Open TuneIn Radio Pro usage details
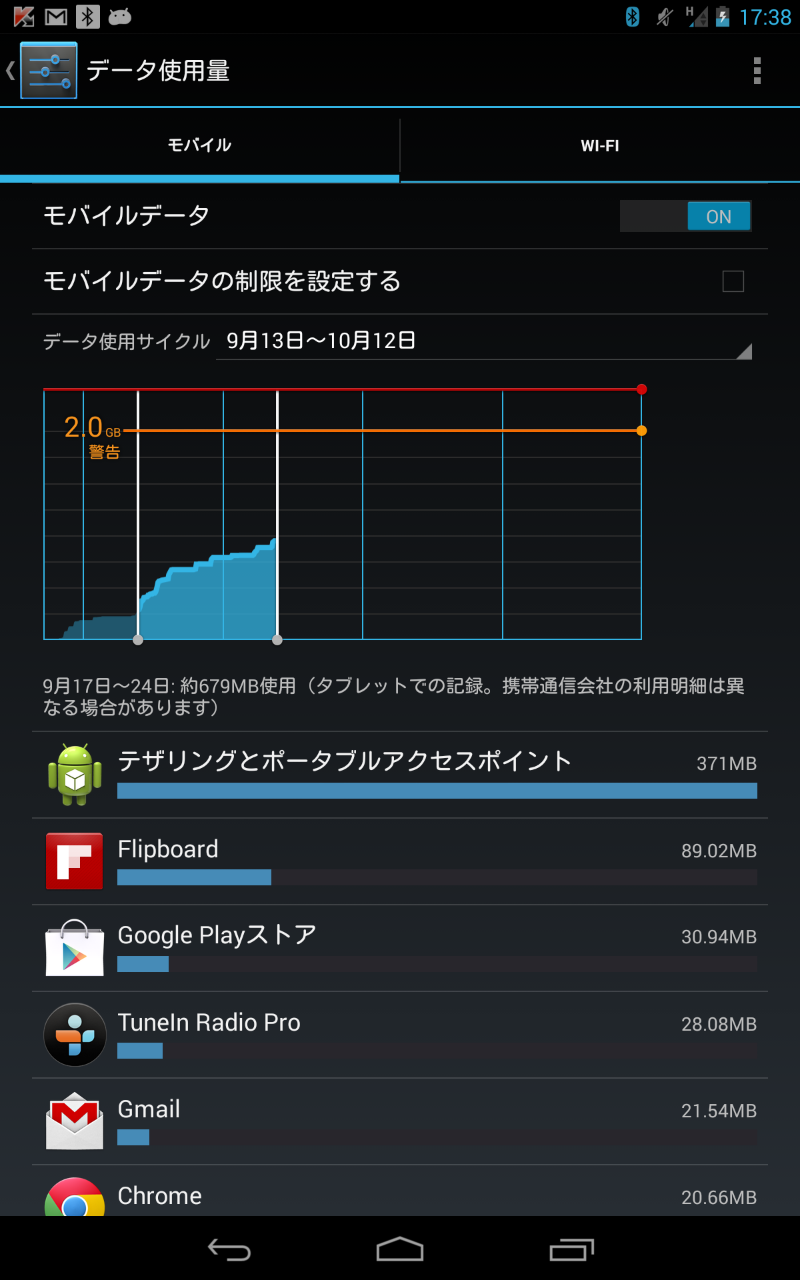The height and width of the screenshot is (1280, 800). 400,1035
